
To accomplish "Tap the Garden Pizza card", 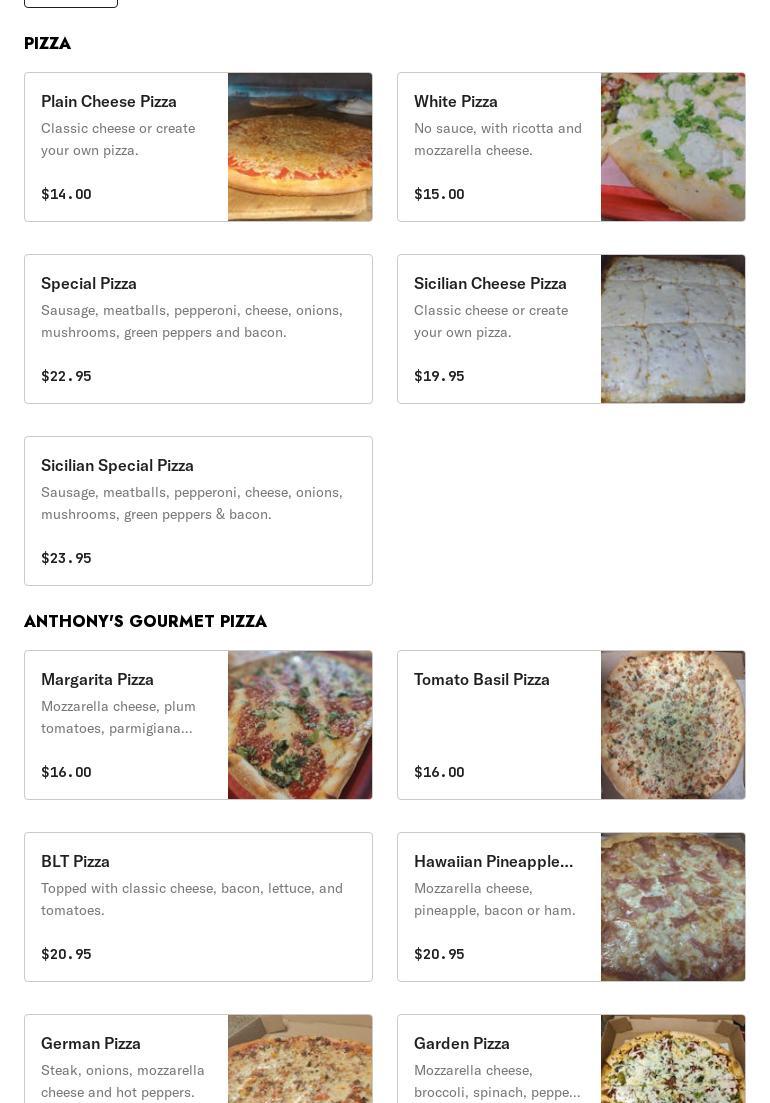I will click(571, 1062).
